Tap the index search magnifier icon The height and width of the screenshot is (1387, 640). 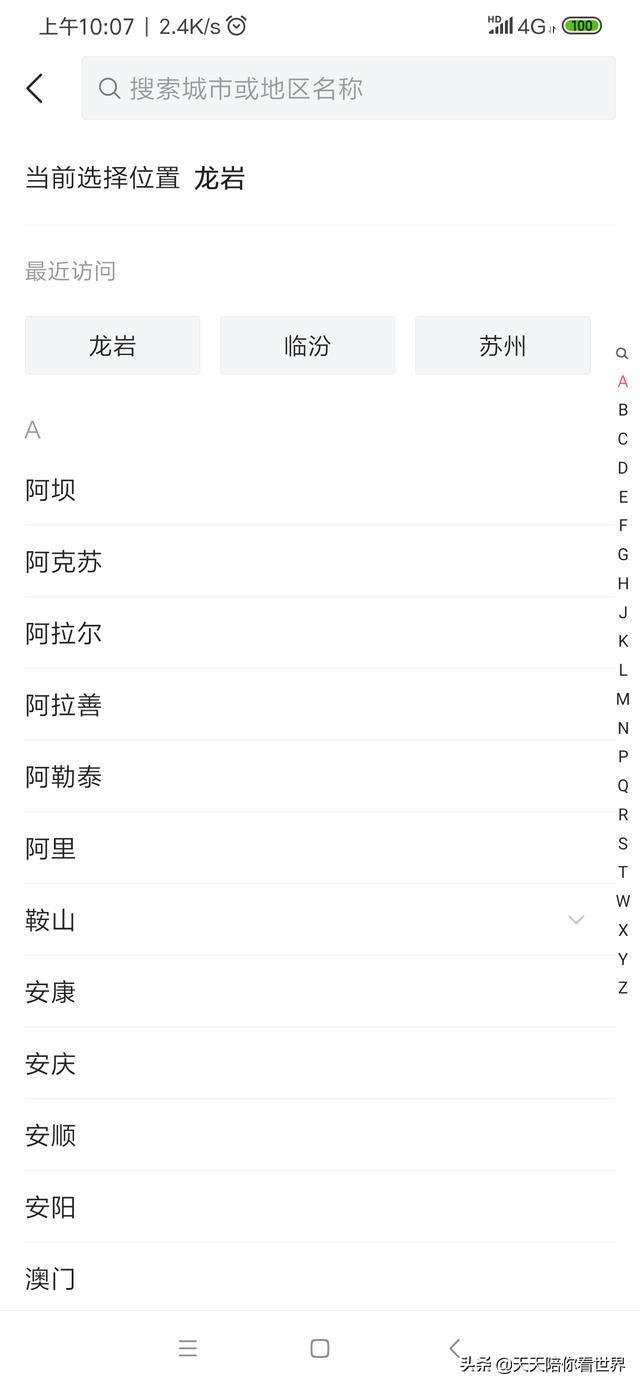[x=622, y=353]
